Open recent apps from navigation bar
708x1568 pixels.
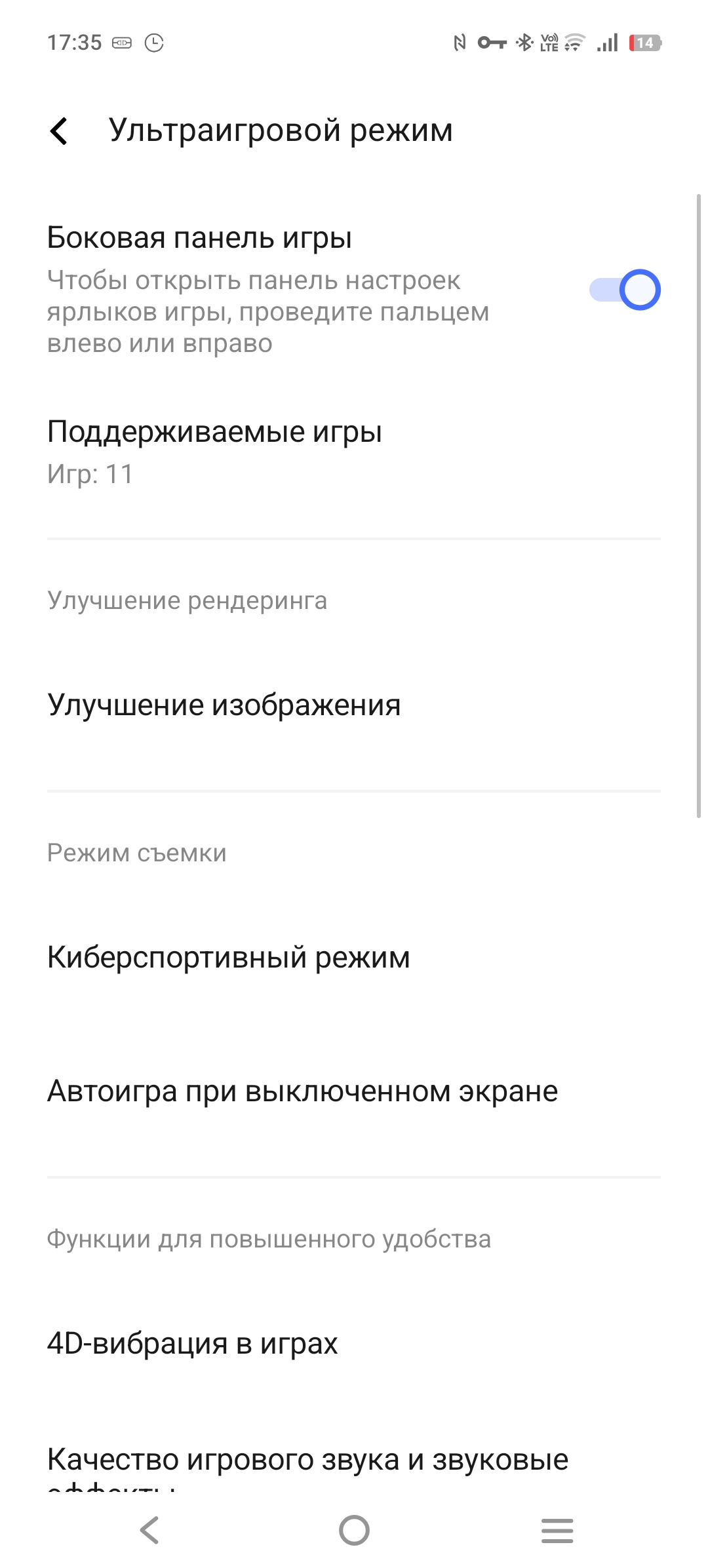coord(557,1531)
